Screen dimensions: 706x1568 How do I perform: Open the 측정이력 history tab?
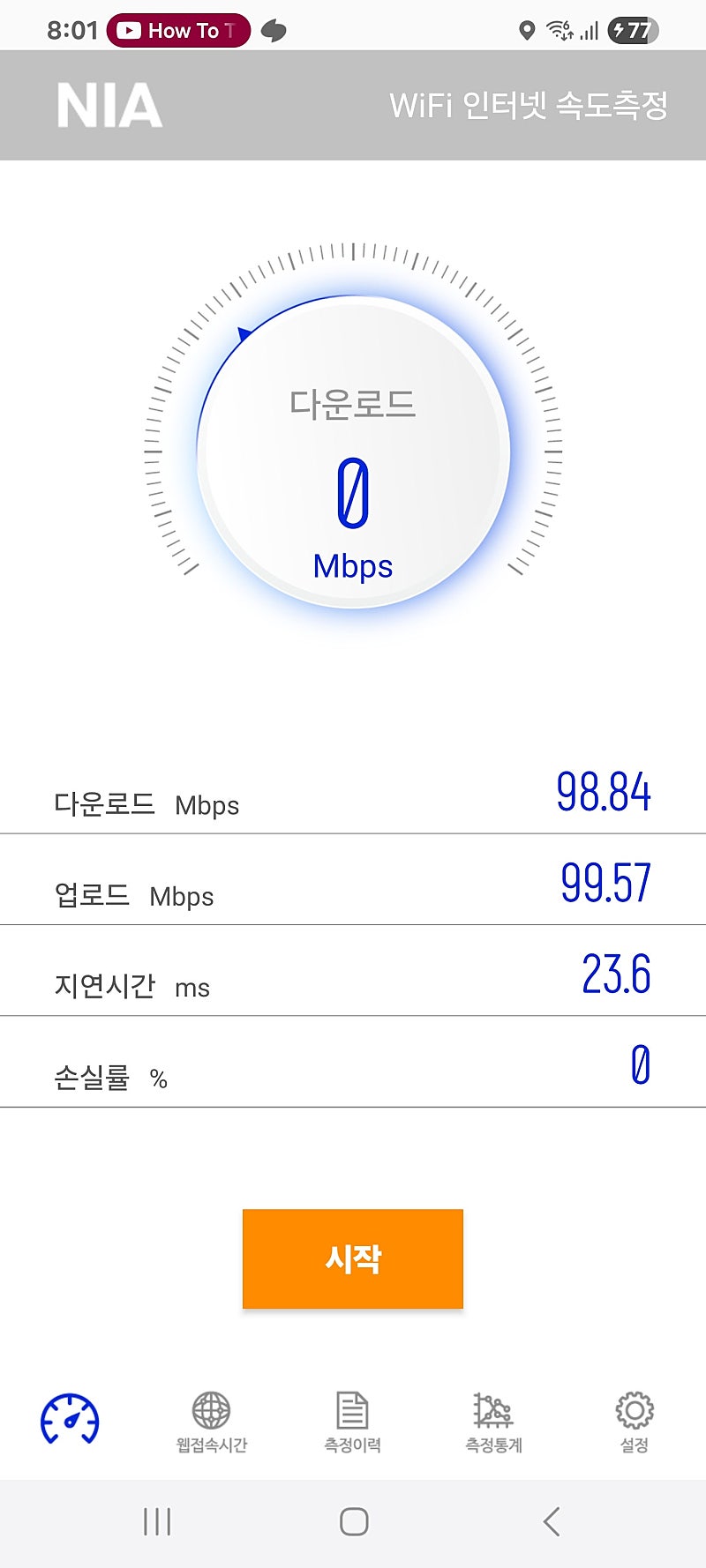(x=352, y=1422)
